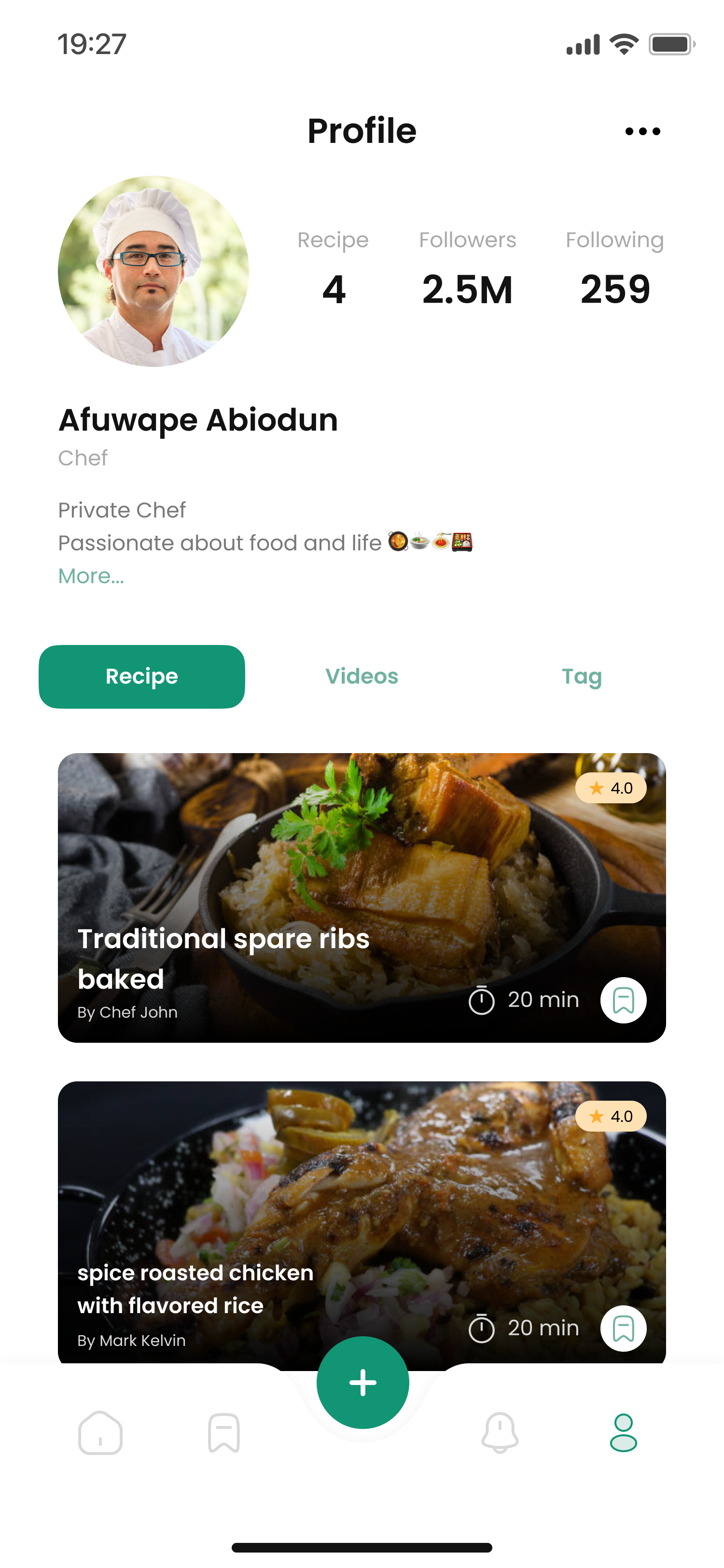The height and width of the screenshot is (1568, 724).
Task: Bookmark the Traditional spare ribs recipe
Action: pyautogui.click(x=623, y=1000)
